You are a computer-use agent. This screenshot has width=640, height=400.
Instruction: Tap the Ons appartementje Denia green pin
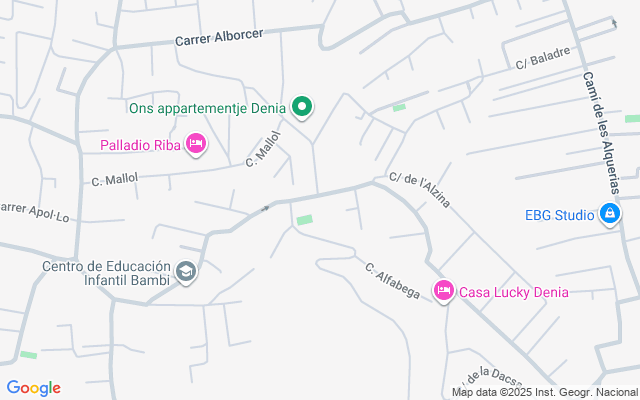(302, 107)
